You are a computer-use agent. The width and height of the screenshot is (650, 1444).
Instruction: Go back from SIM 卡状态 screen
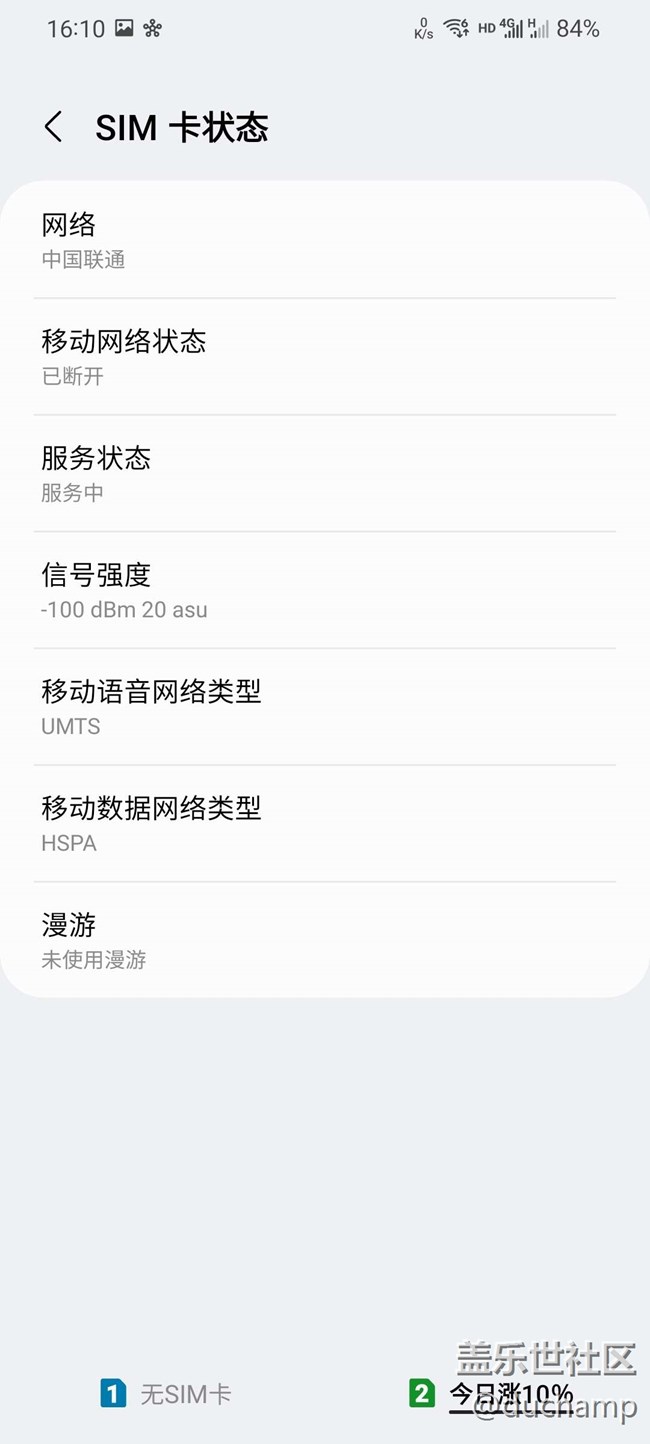click(x=54, y=127)
